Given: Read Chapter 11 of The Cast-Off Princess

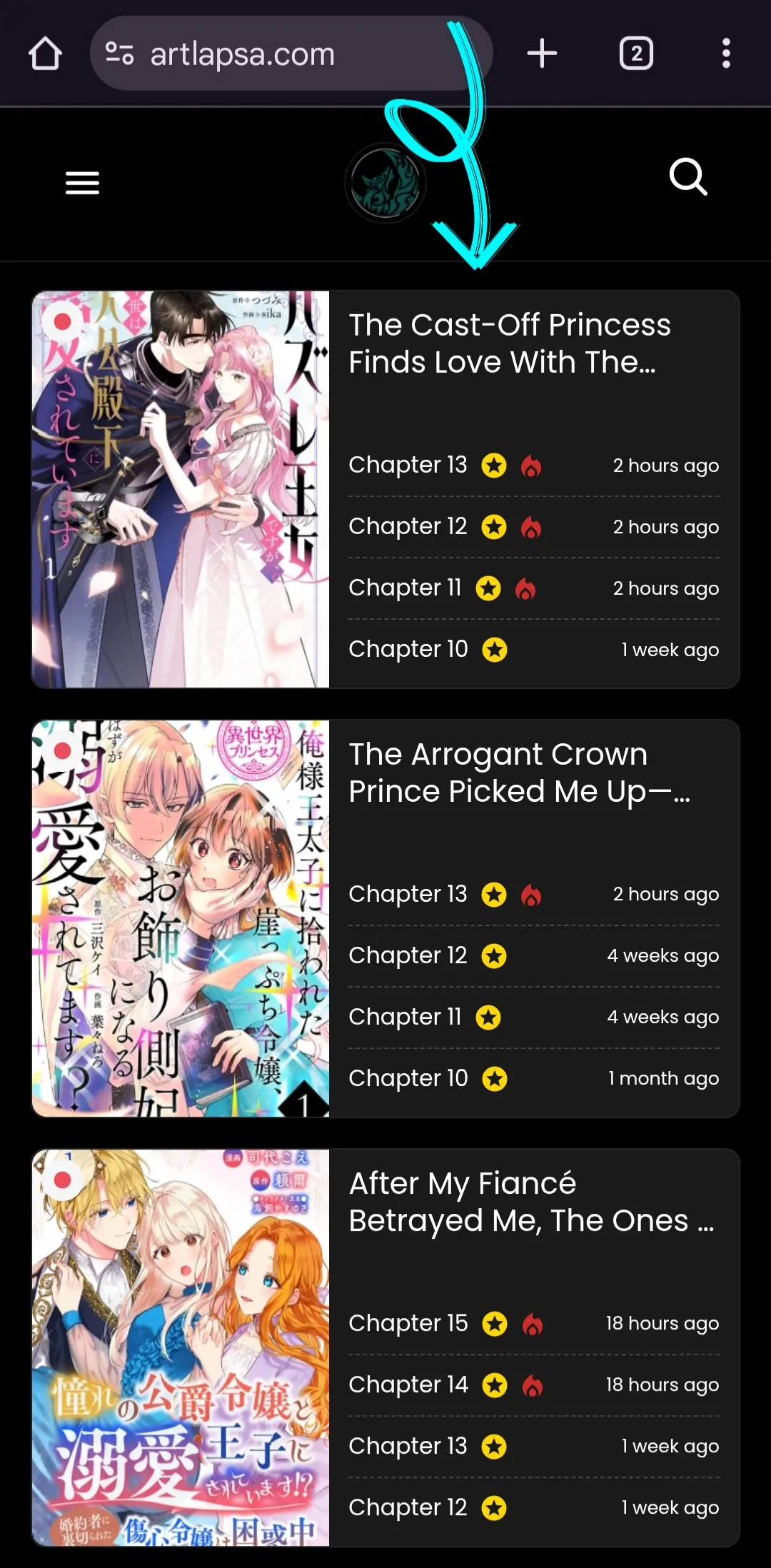Looking at the screenshot, I should (x=405, y=588).
